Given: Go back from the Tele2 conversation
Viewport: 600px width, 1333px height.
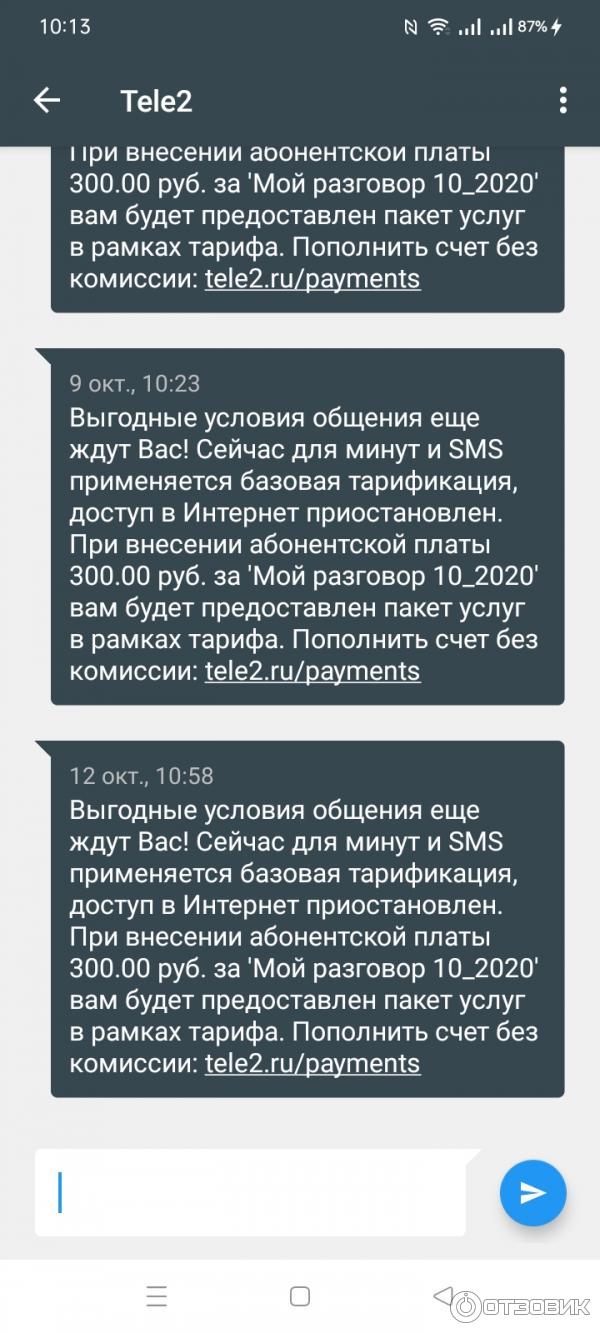Looking at the screenshot, I should click(47, 100).
